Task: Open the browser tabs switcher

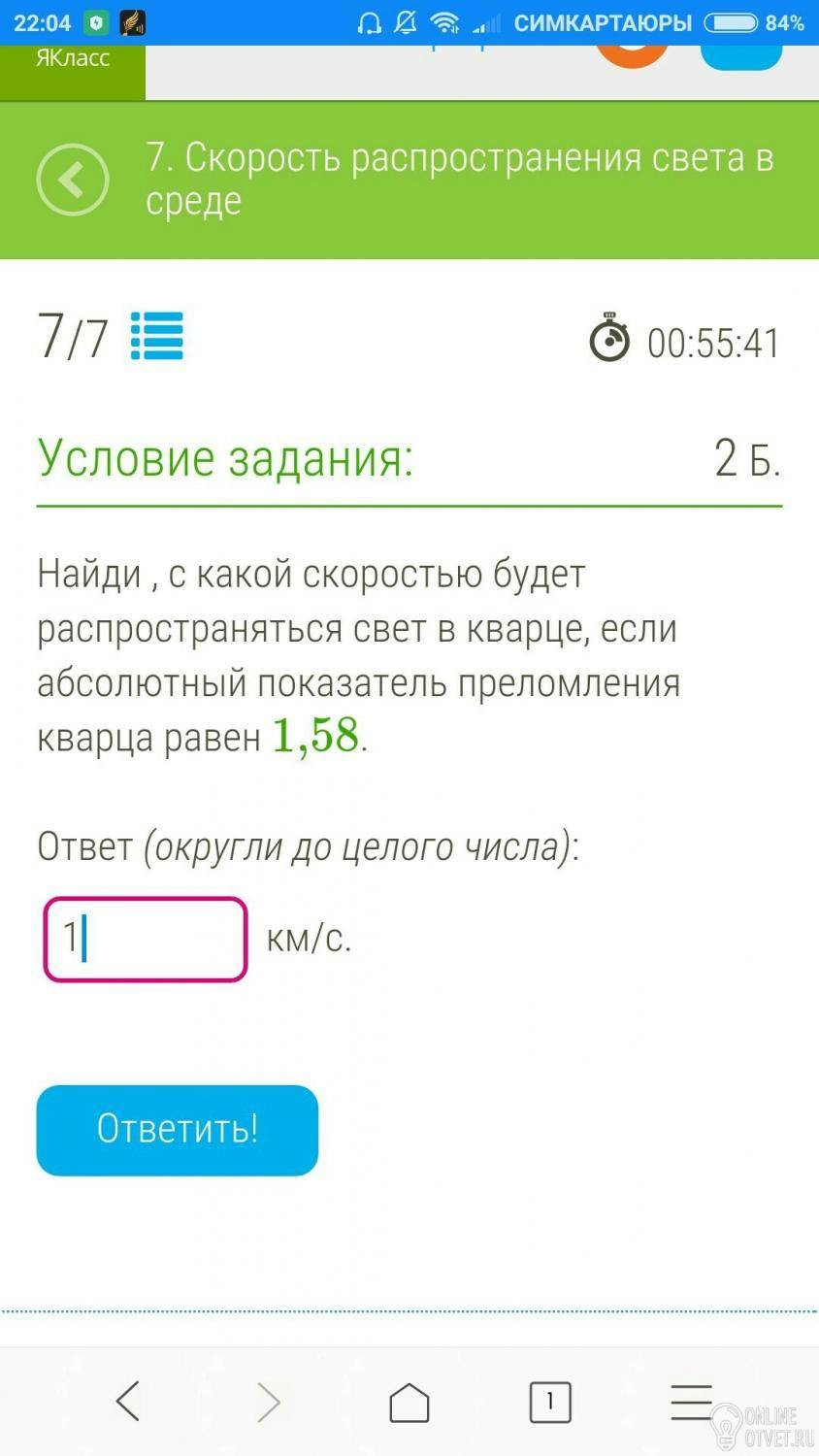Action: click(x=550, y=1402)
